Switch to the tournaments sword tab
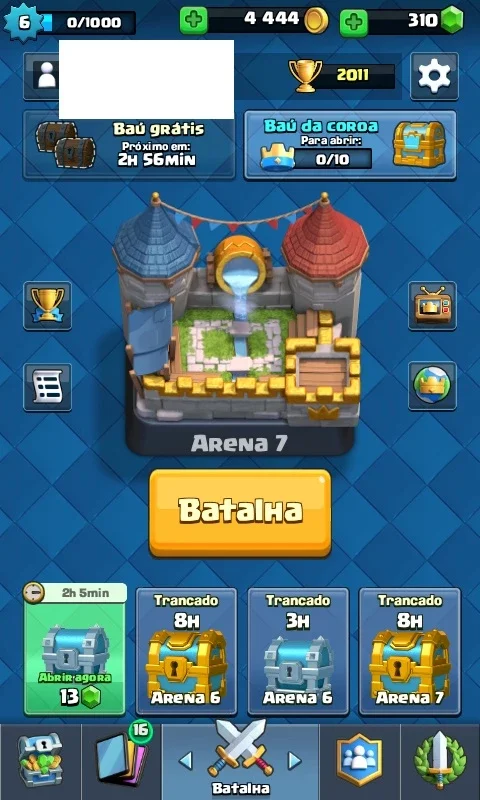The image size is (480, 800). 440,761
